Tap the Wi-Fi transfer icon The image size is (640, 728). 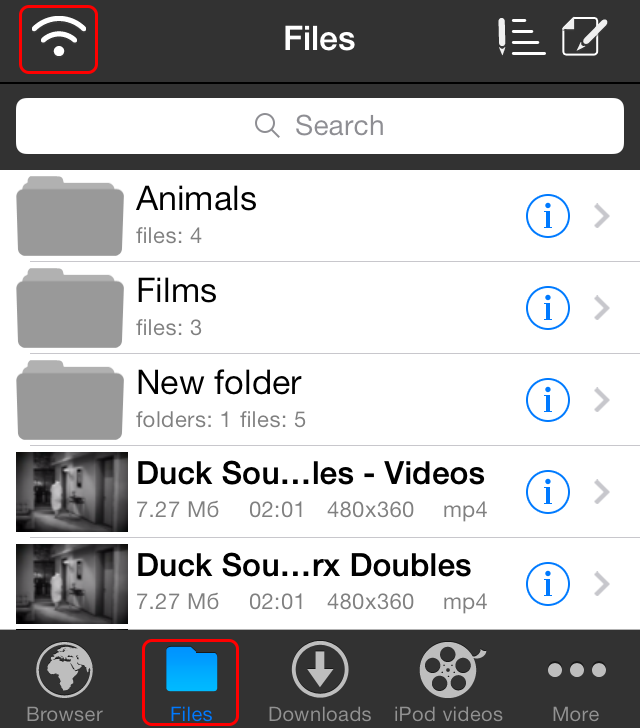coord(59,39)
